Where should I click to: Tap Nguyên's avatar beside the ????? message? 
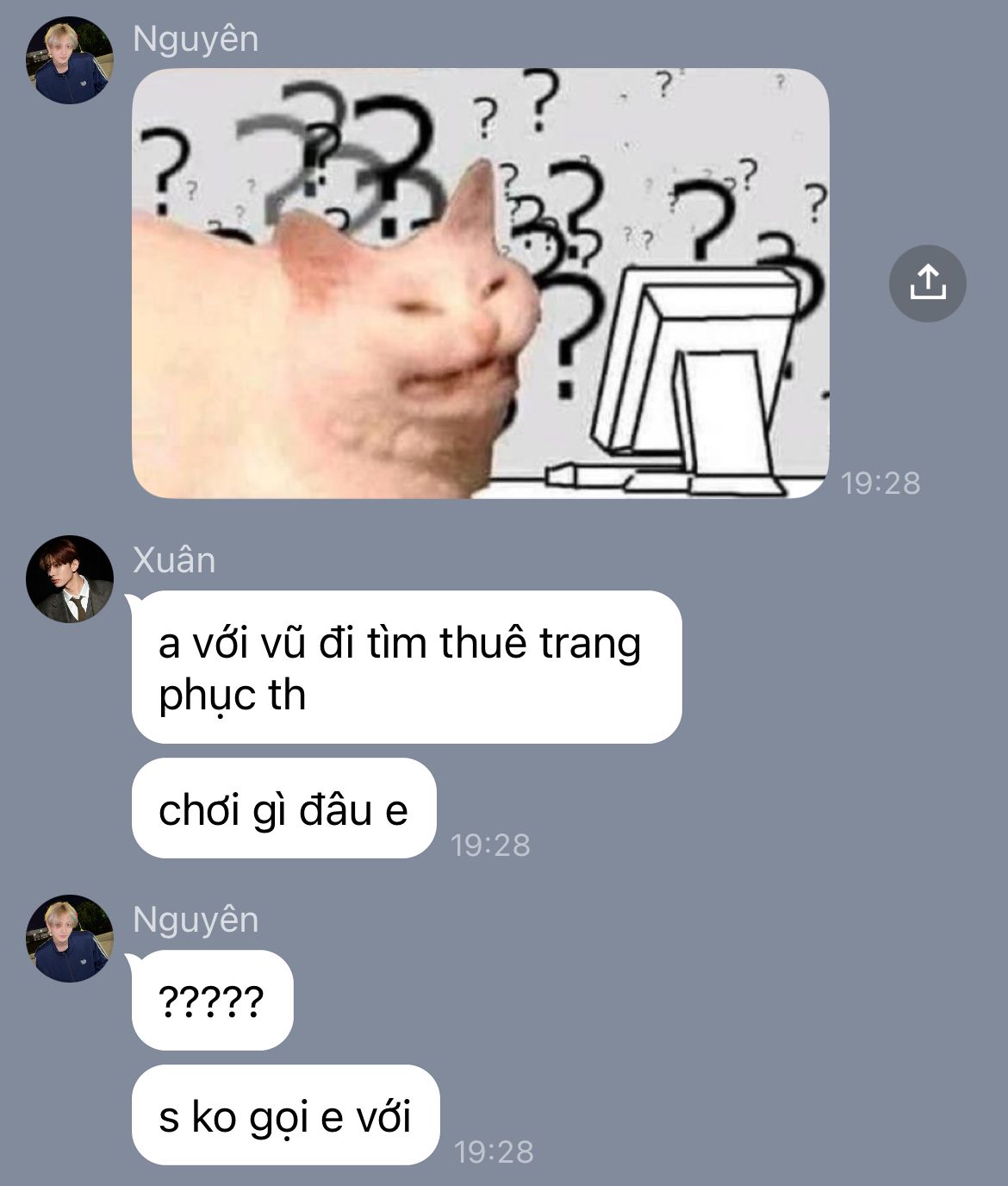70,939
